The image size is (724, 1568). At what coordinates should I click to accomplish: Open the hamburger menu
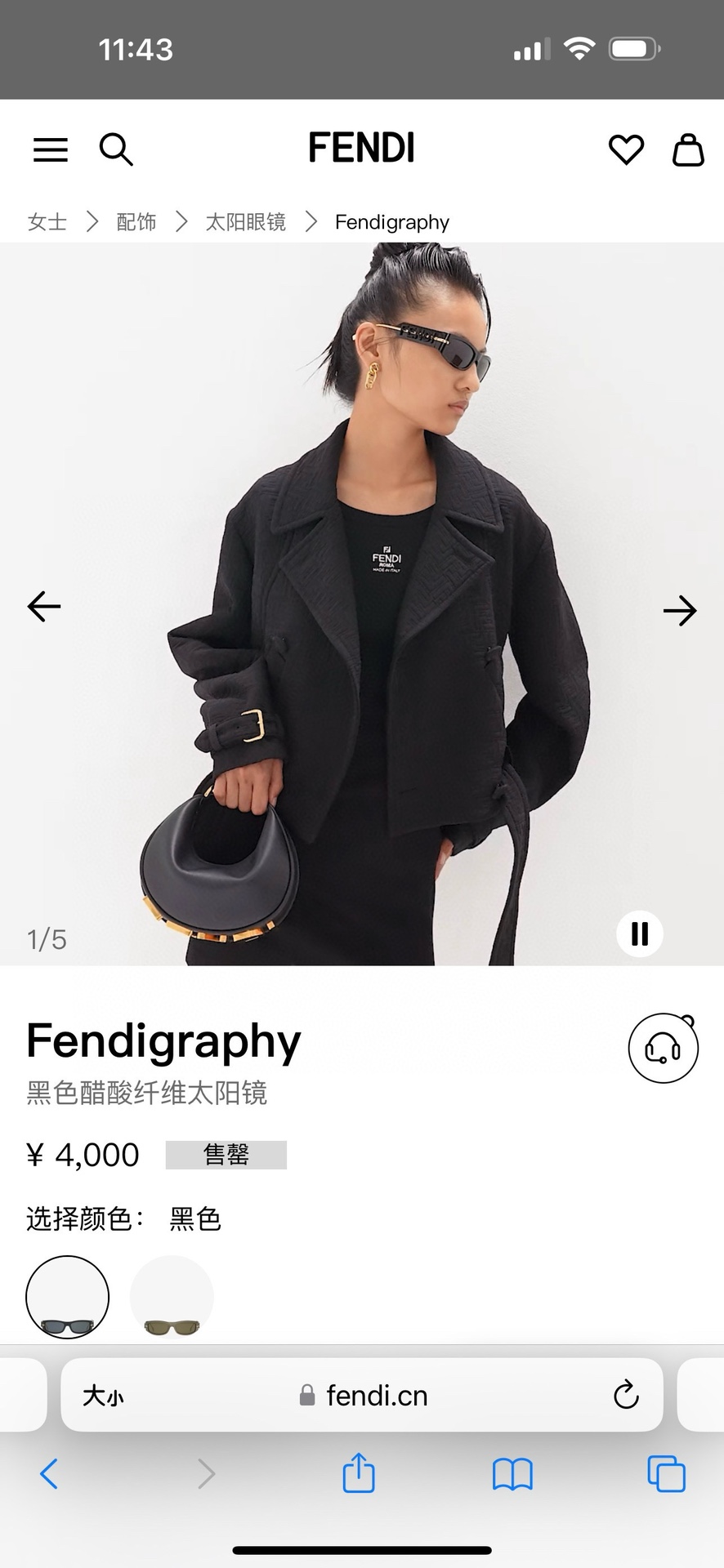[51, 149]
